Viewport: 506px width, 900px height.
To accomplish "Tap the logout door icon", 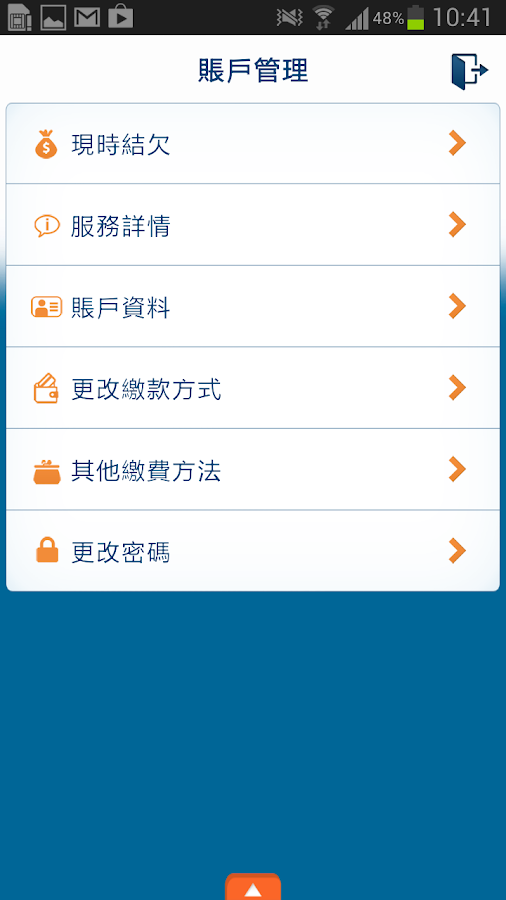I will point(469,71).
